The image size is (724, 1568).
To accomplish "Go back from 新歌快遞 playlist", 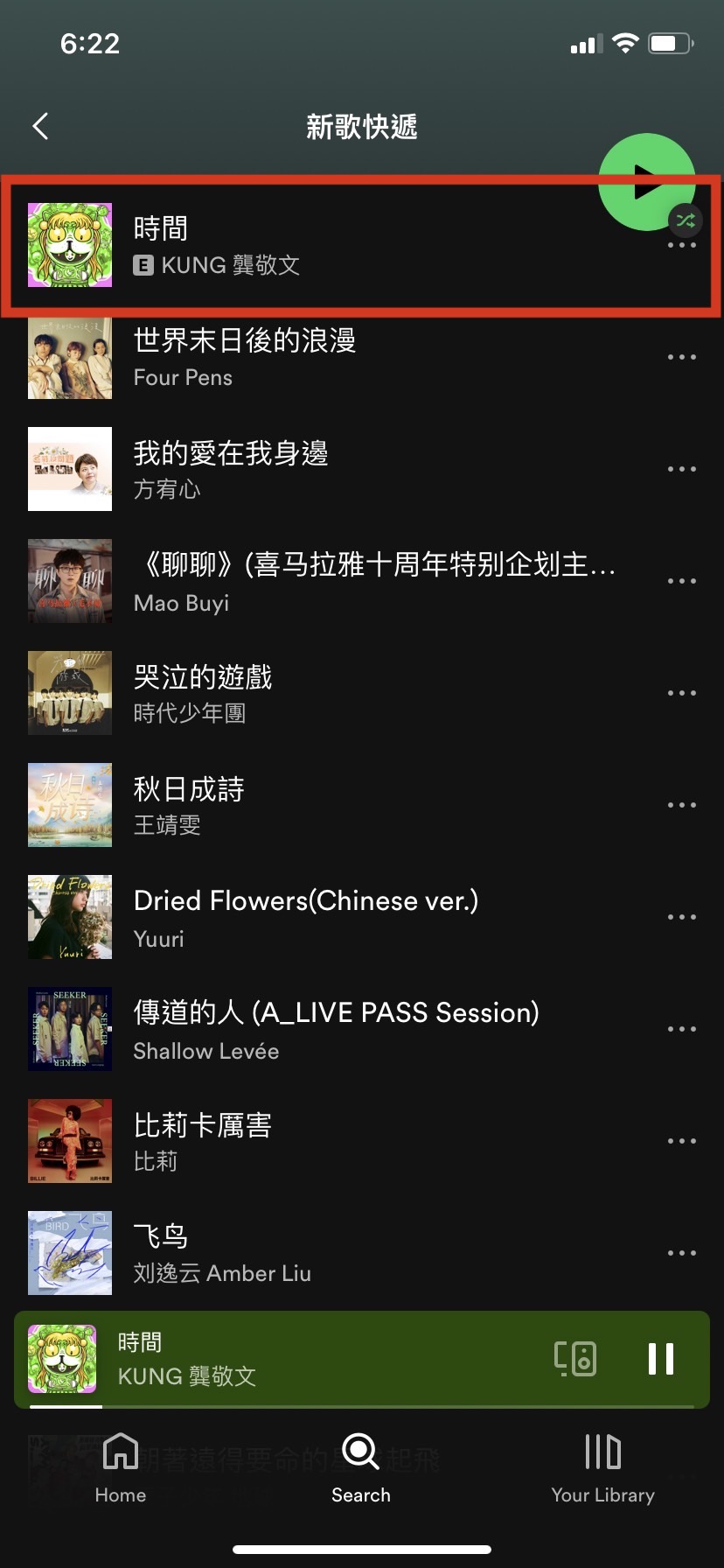I will click(40, 127).
